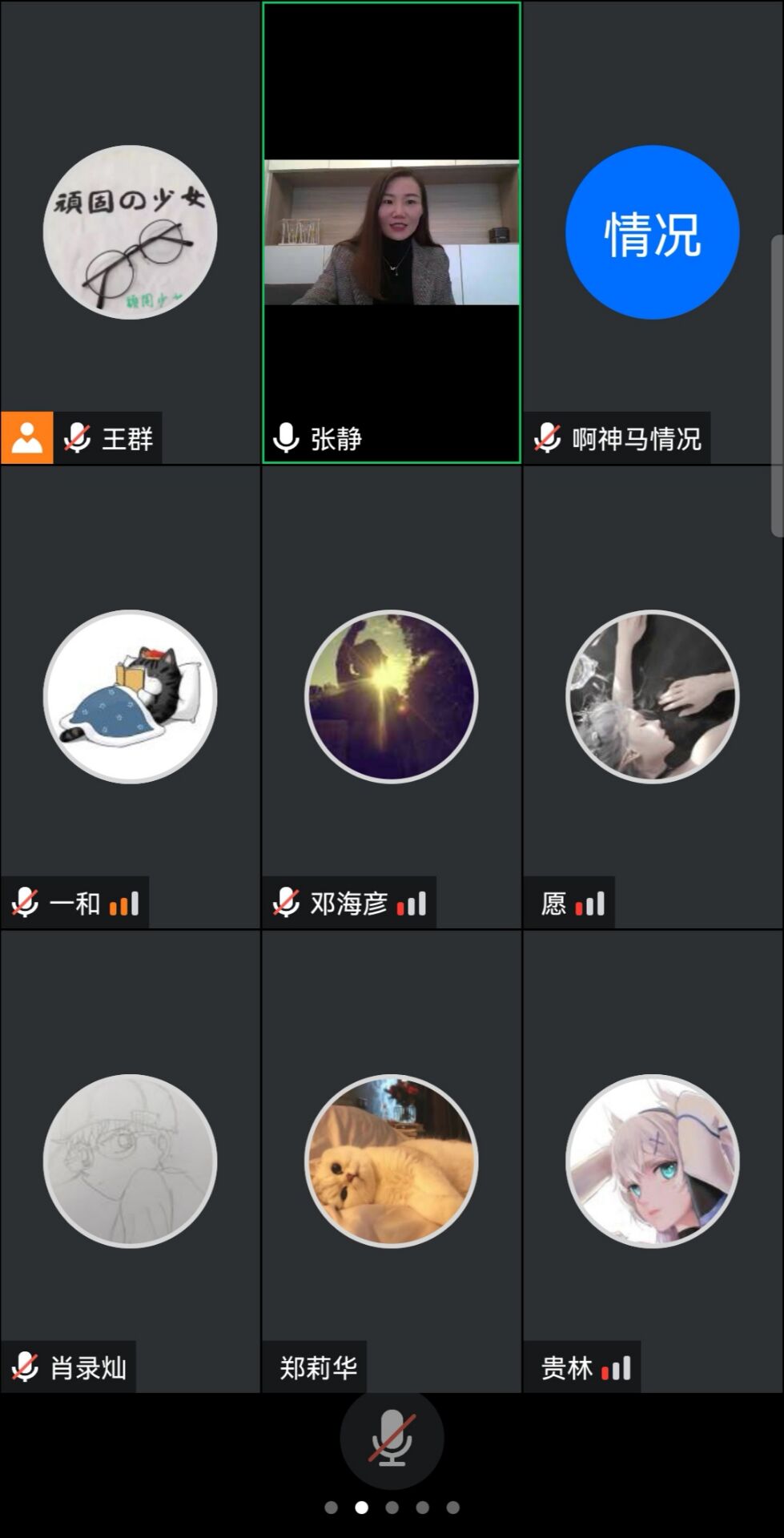784x1538 pixels.
Task: Select 贵林's participant tile
Action: point(652,1162)
